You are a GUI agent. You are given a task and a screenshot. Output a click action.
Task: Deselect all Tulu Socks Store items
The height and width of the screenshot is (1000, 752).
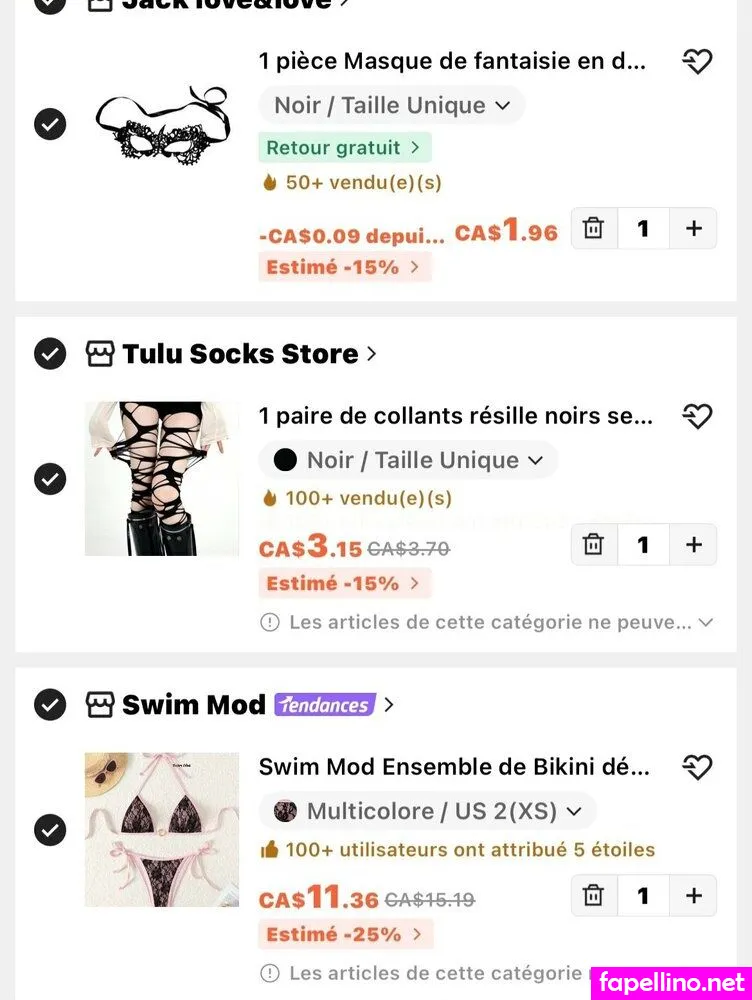(x=50, y=354)
